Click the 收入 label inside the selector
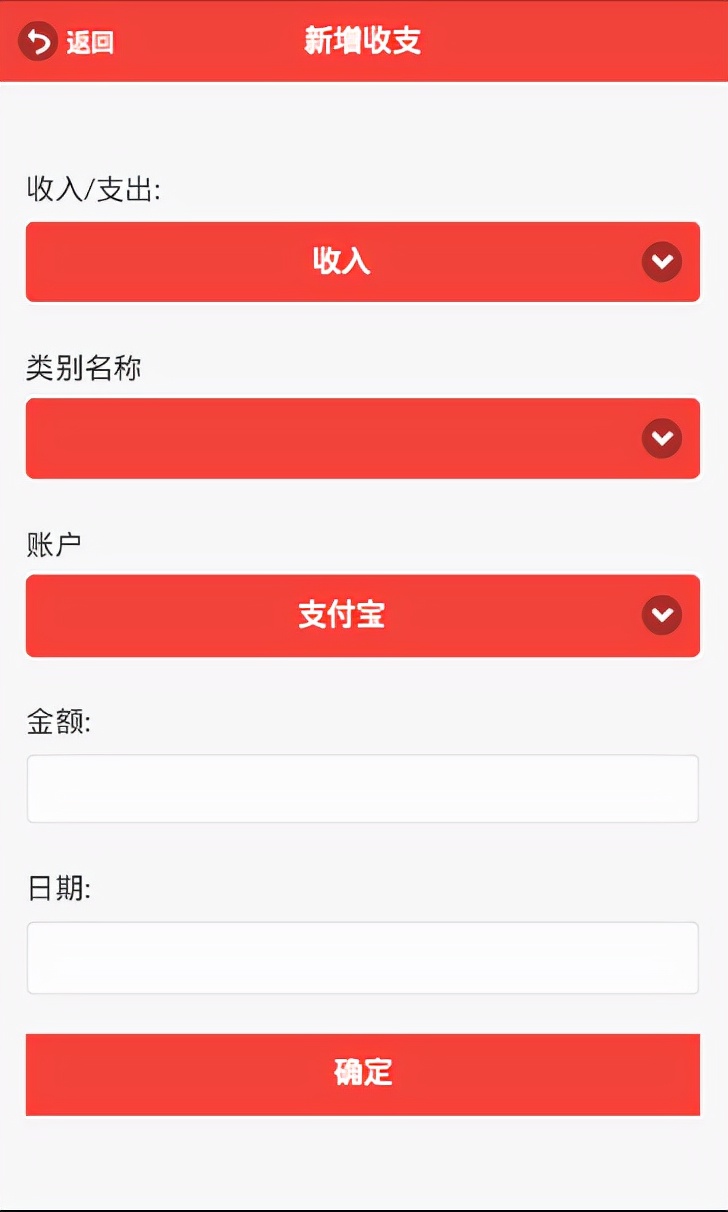Image resolution: width=728 pixels, height=1212 pixels. pos(340,262)
